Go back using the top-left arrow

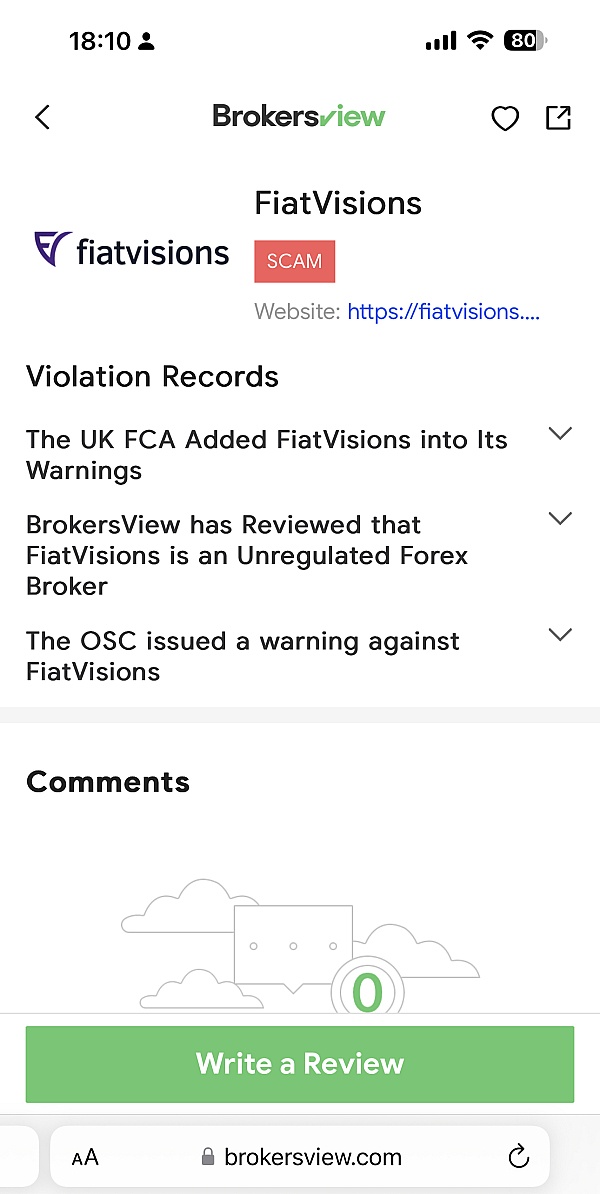(x=43, y=117)
